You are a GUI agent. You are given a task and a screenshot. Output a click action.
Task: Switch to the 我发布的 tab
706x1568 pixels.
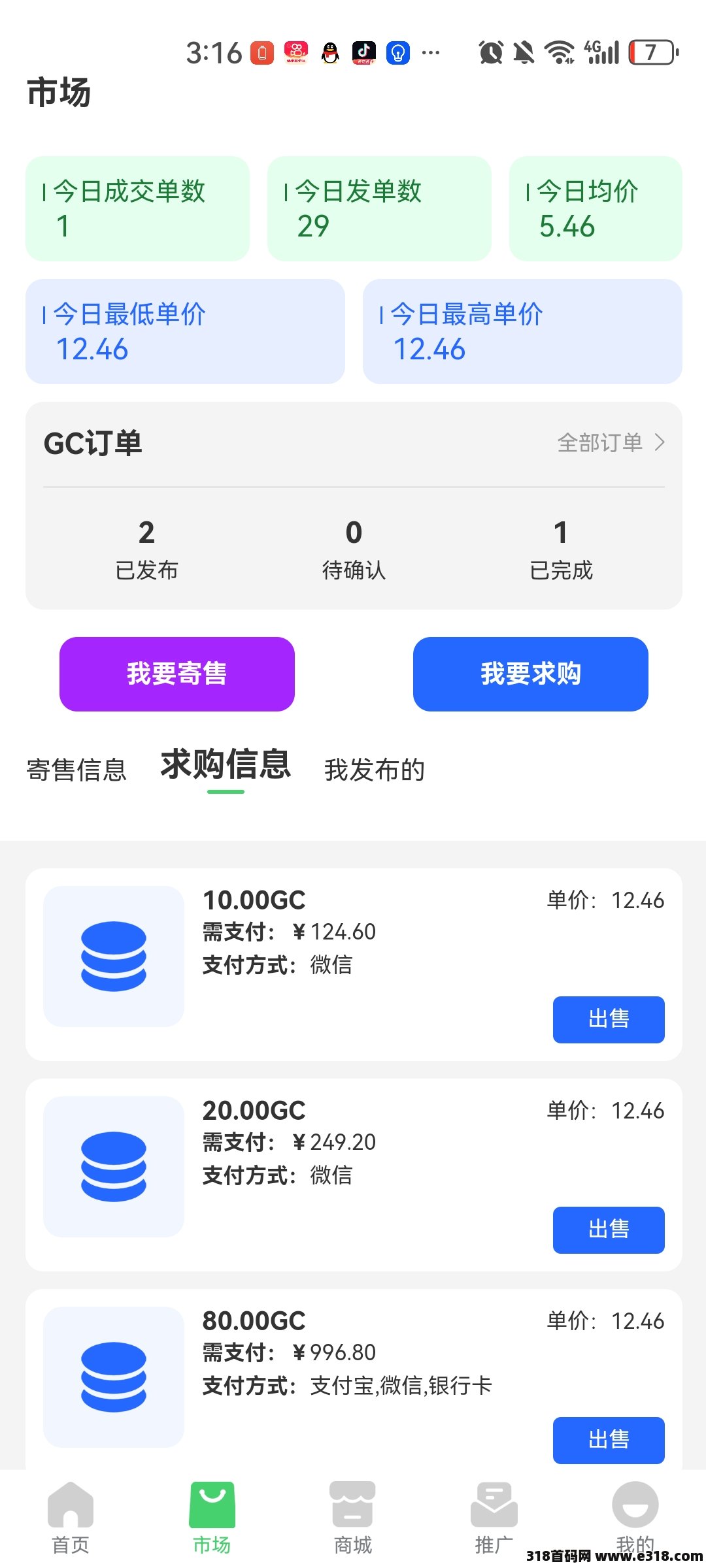point(375,770)
